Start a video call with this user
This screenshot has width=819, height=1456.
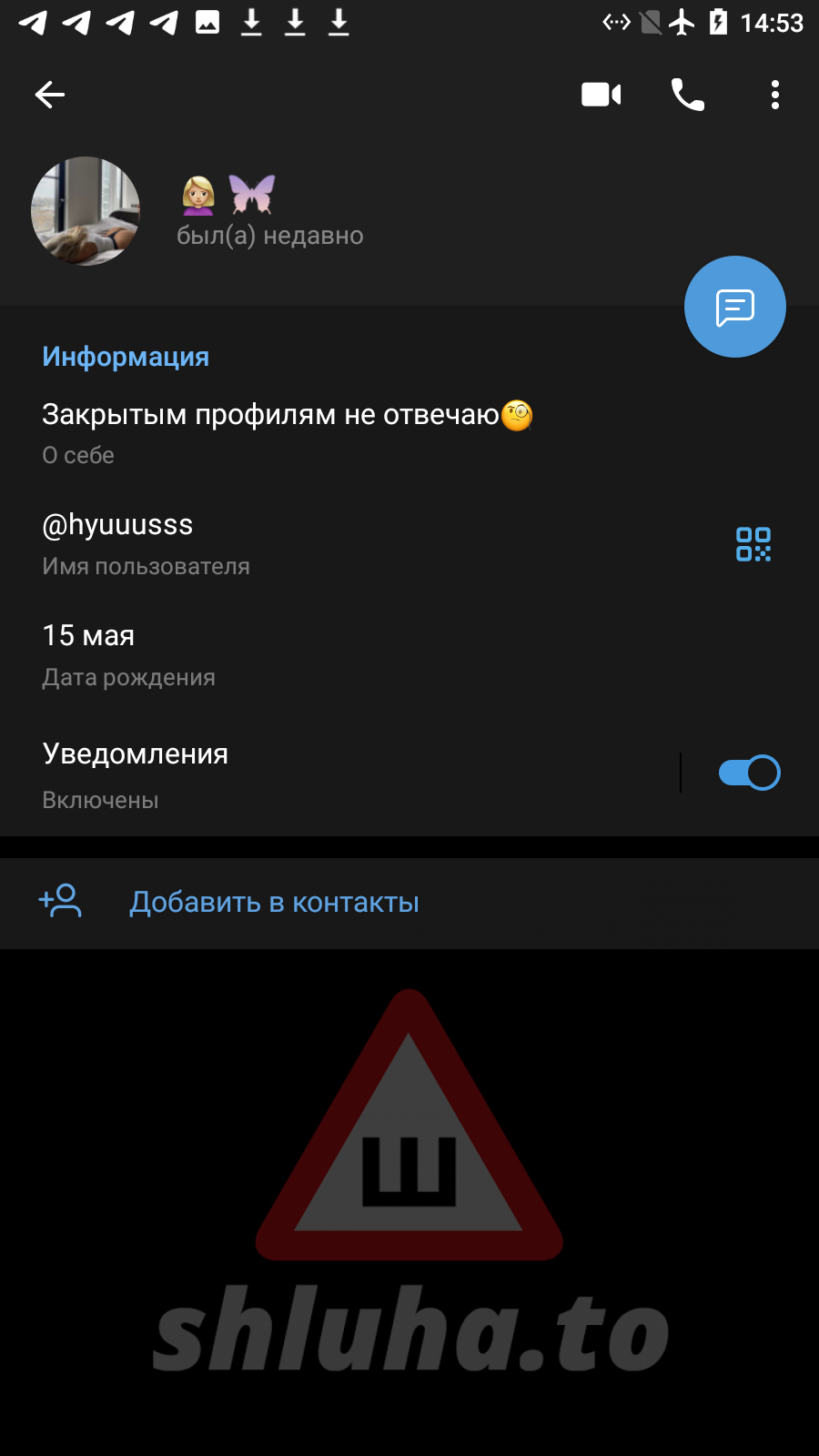pyautogui.click(x=601, y=95)
